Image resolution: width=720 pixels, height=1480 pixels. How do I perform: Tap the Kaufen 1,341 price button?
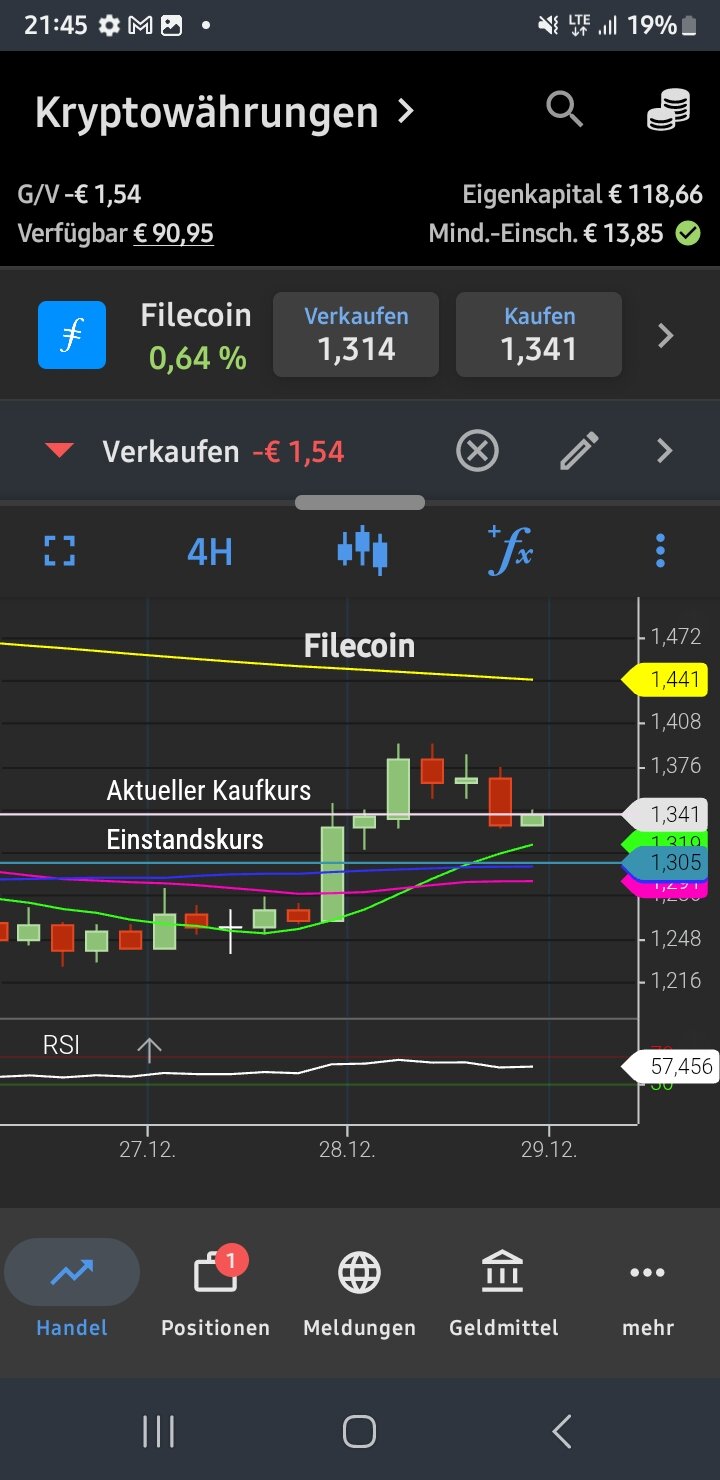click(x=539, y=334)
